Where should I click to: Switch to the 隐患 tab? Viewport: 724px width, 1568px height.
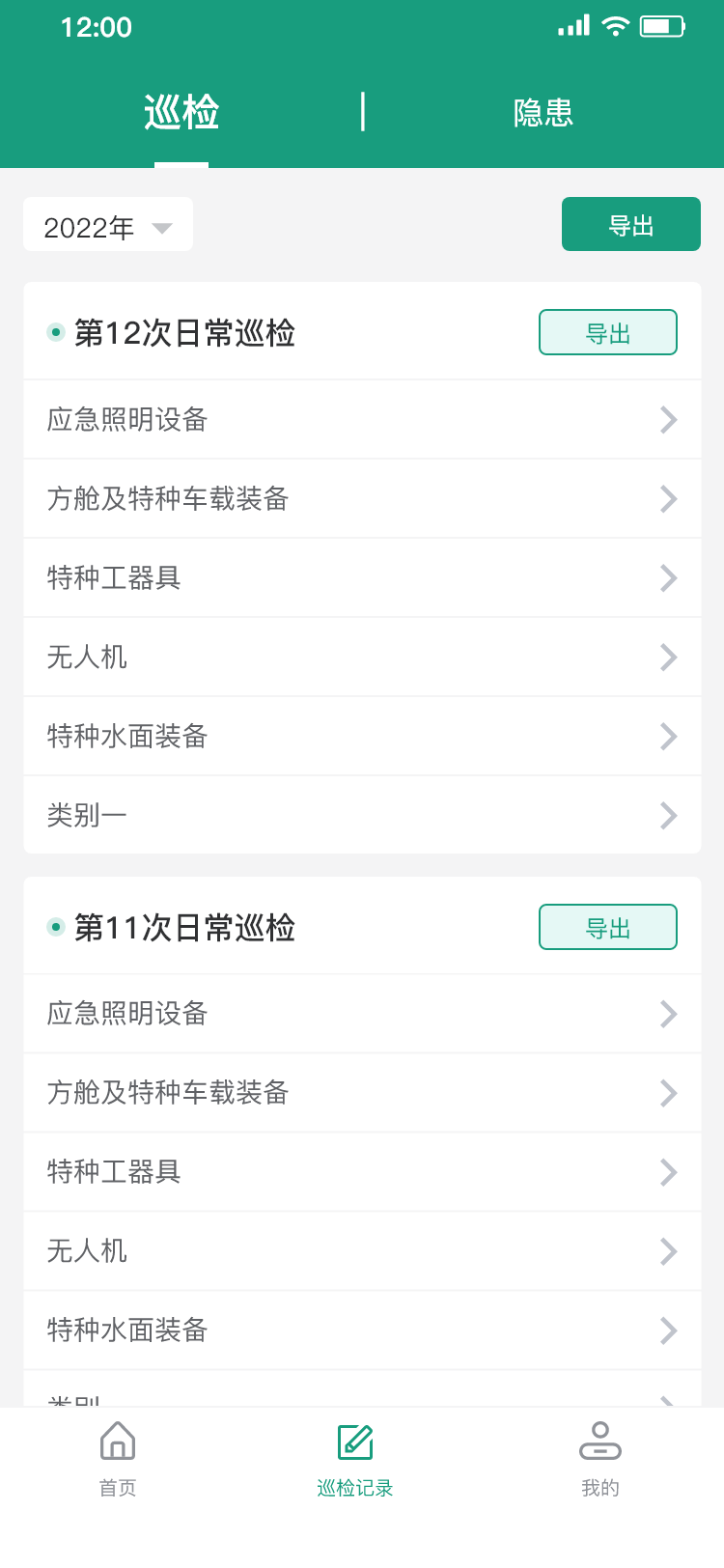[x=543, y=113]
